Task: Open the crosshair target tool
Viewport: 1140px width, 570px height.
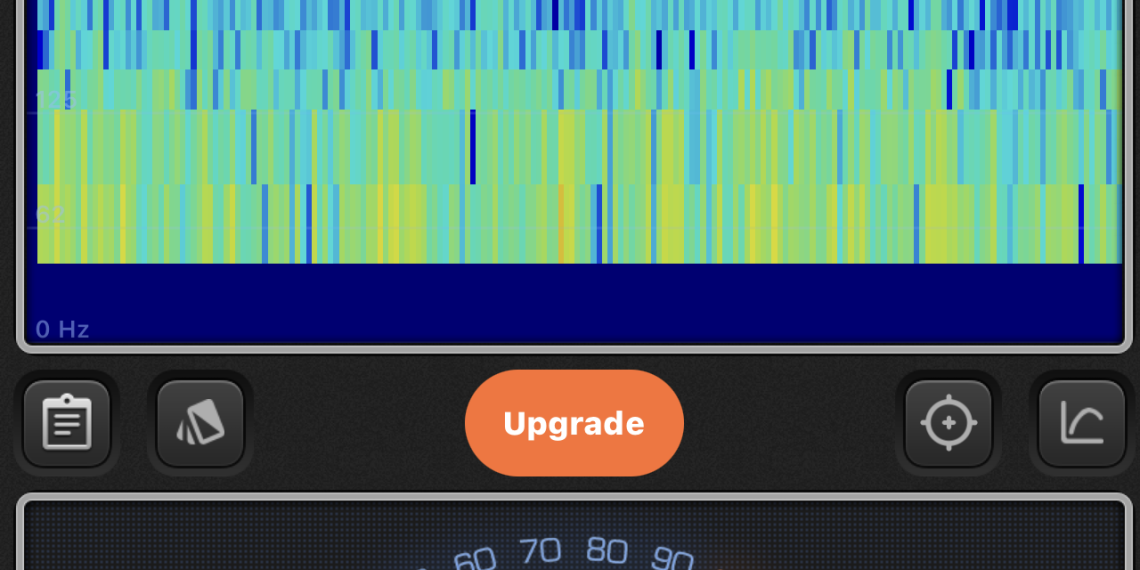Action: coord(948,424)
